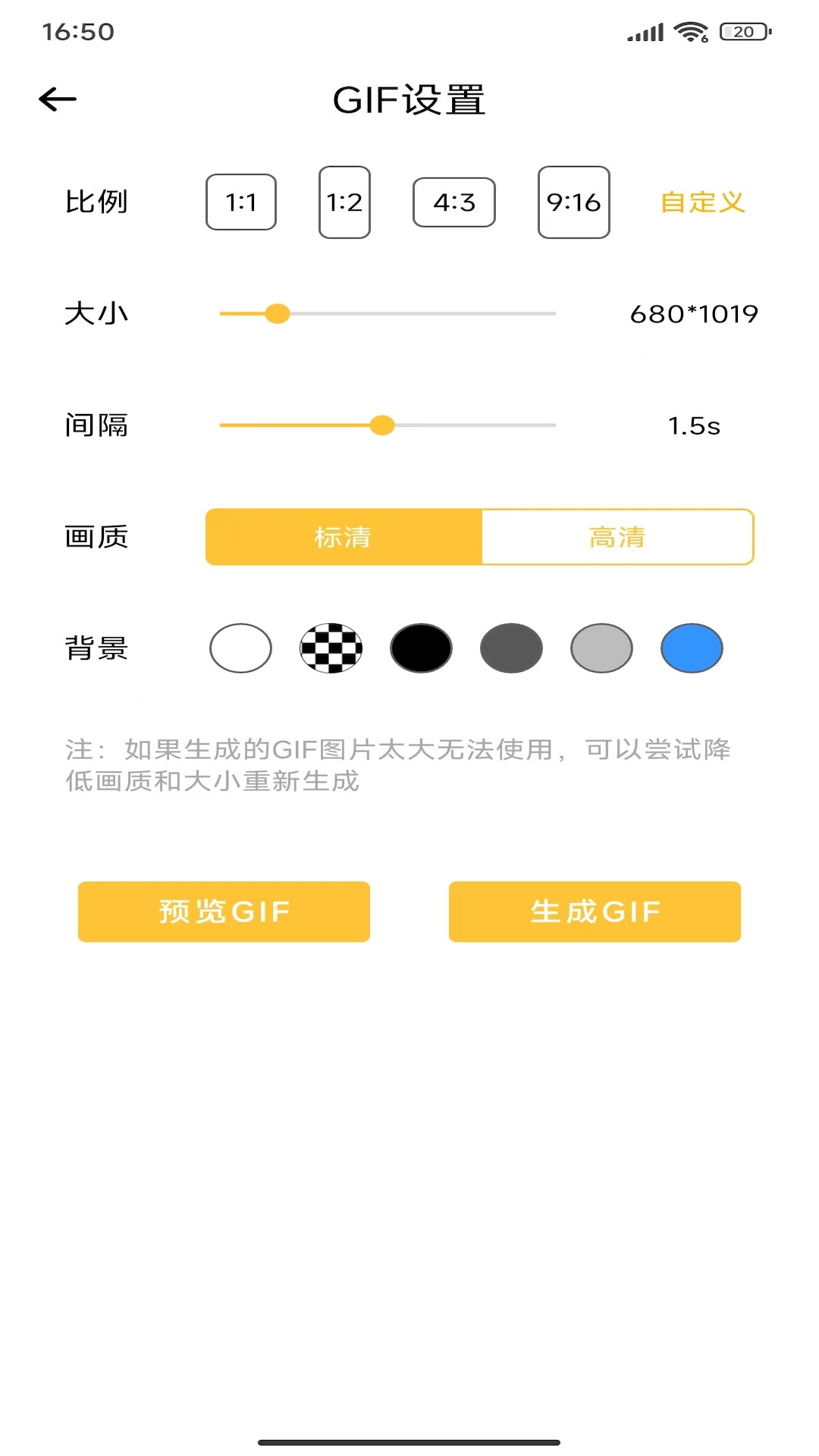Switch quality to 高清

click(x=617, y=537)
